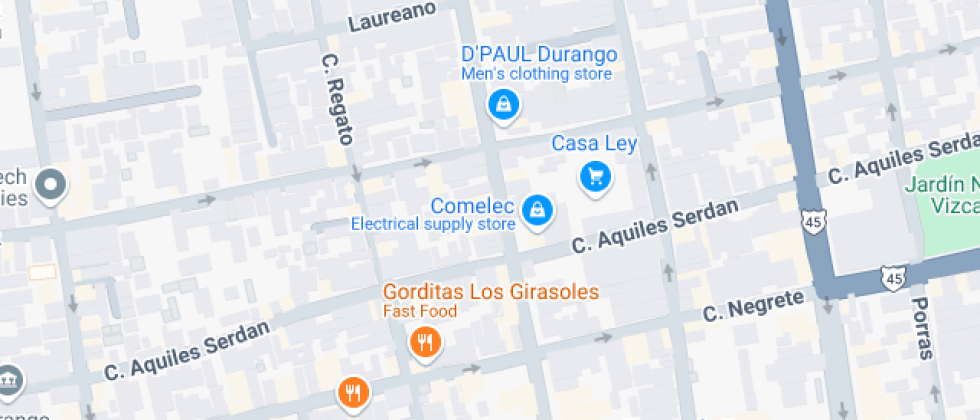Select the Casa Ley shopping cart pin
The image size is (980, 420).
click(596, 178)
